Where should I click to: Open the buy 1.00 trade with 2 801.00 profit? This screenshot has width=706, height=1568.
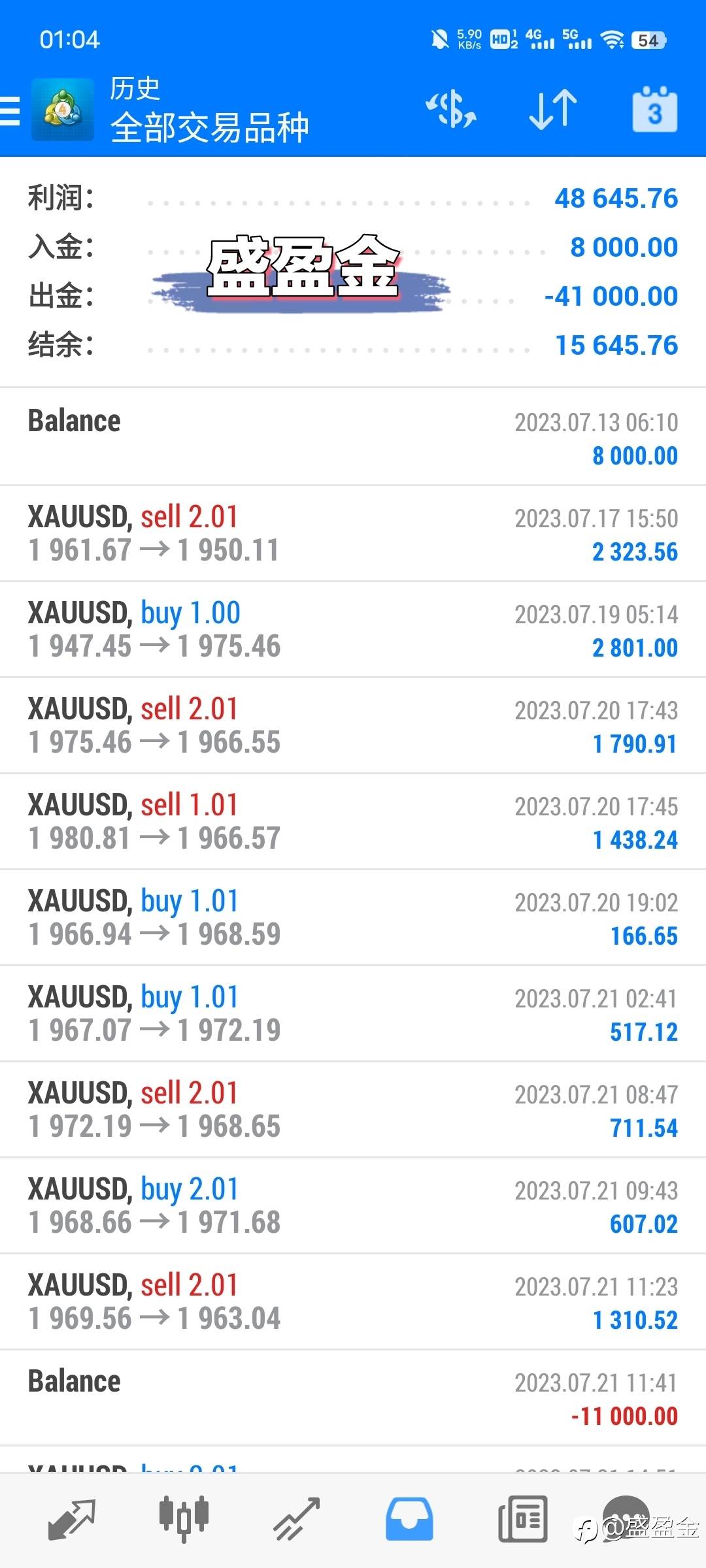point(353,630)
